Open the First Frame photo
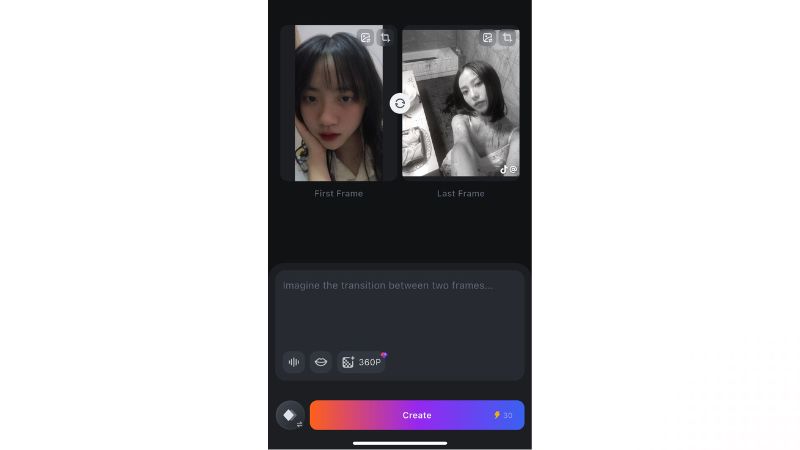800x450 pixels. click(x=338, y=110)
